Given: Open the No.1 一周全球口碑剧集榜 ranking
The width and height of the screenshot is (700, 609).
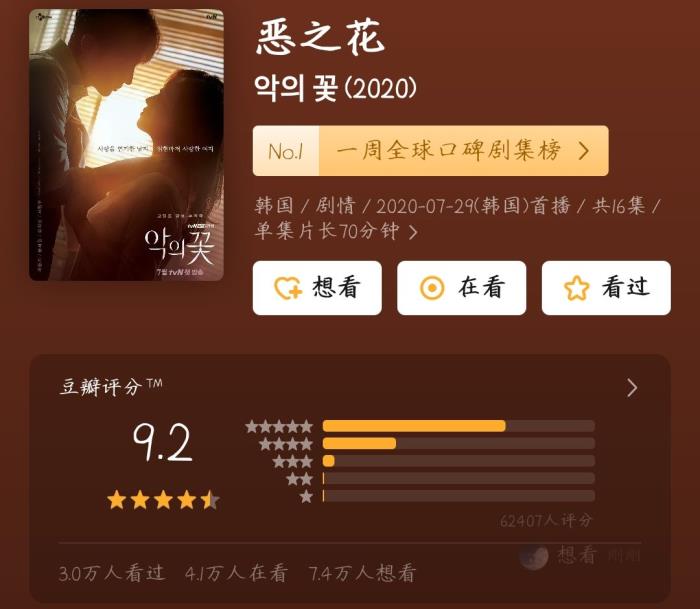Looking at the screenshot, I should [x=430, y=151].
